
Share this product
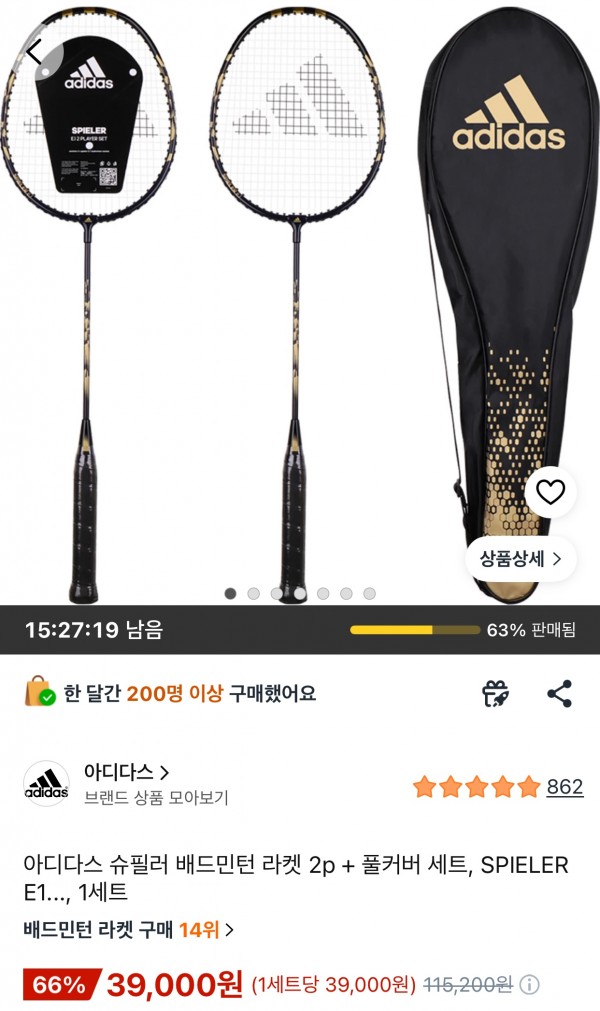(x=559, y=694)
